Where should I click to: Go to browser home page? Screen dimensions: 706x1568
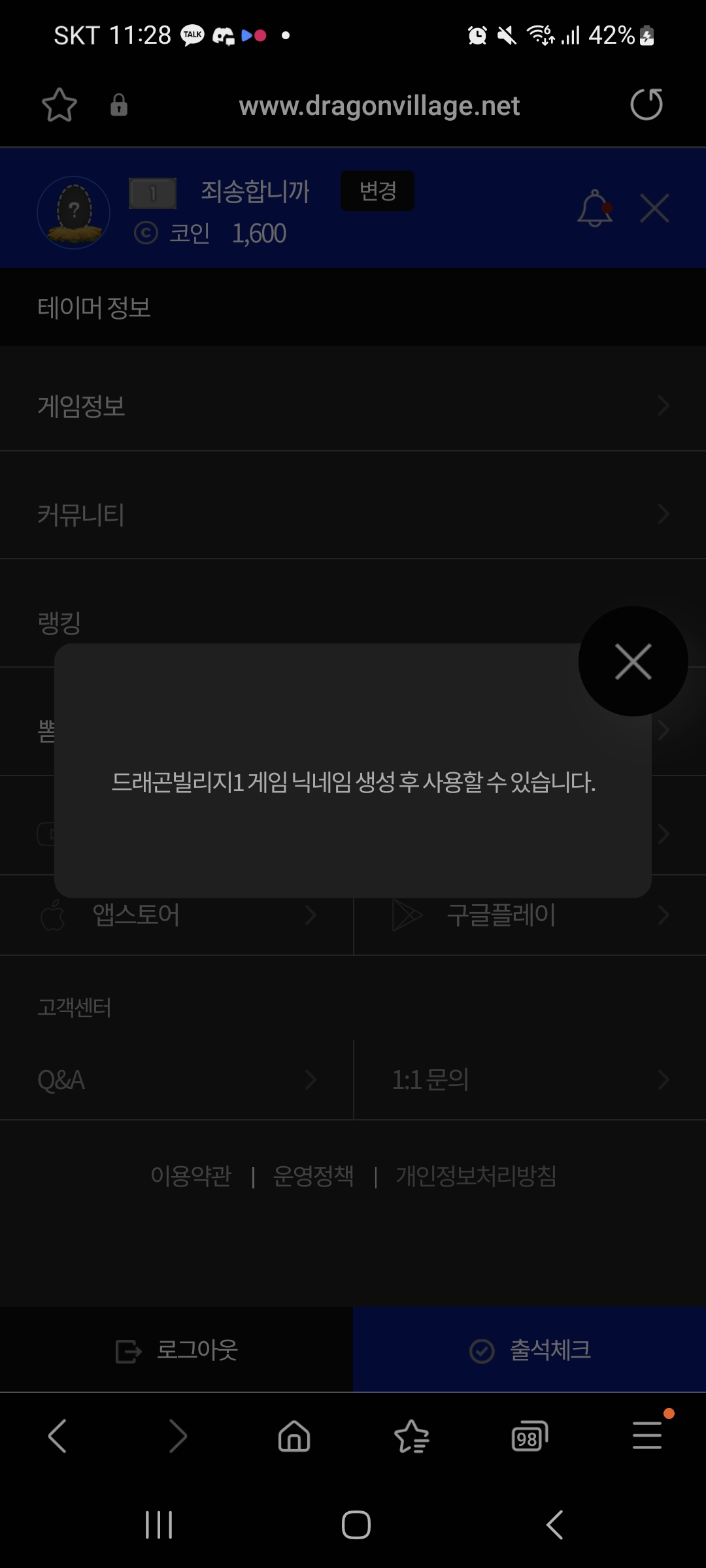(294, 1437)
